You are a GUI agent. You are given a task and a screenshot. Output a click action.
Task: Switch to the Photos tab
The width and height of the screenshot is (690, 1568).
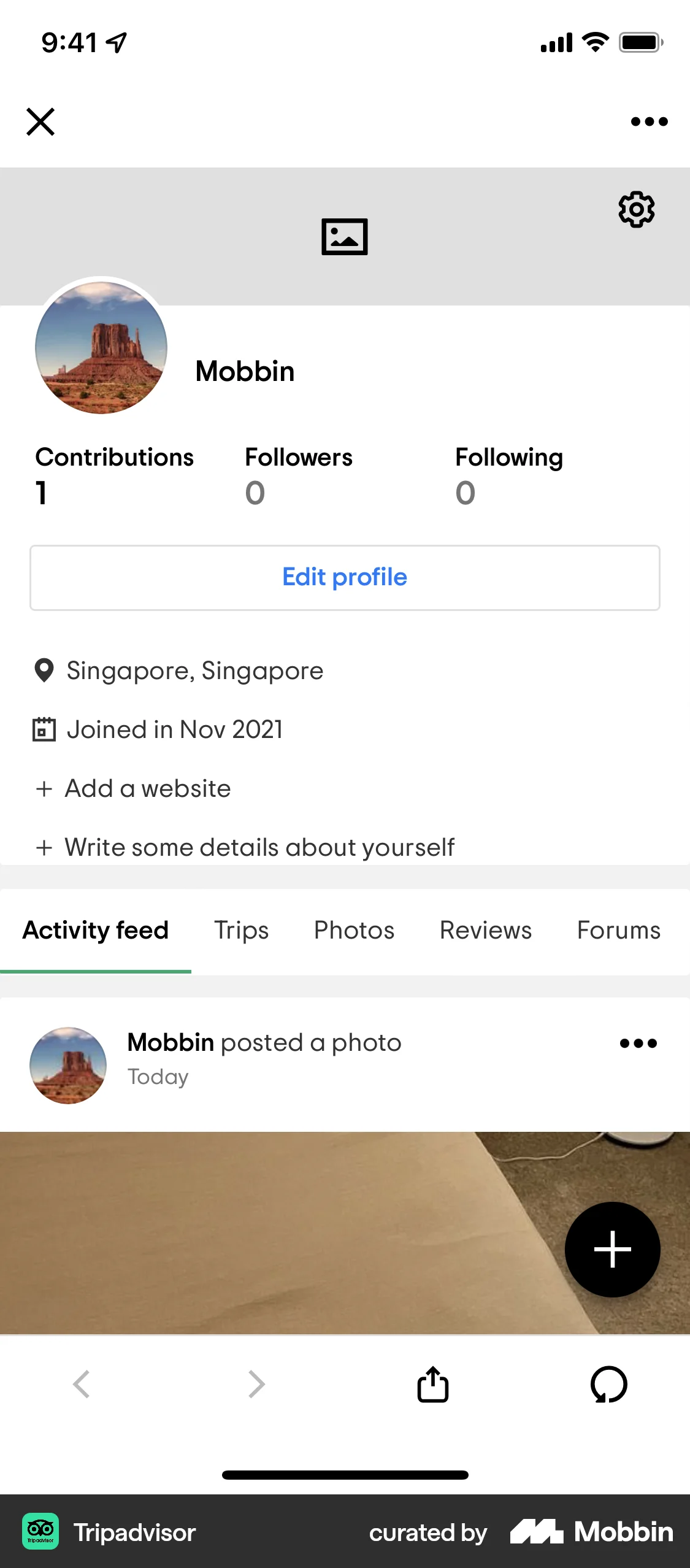pyautogui.click(x=354, y=930)
